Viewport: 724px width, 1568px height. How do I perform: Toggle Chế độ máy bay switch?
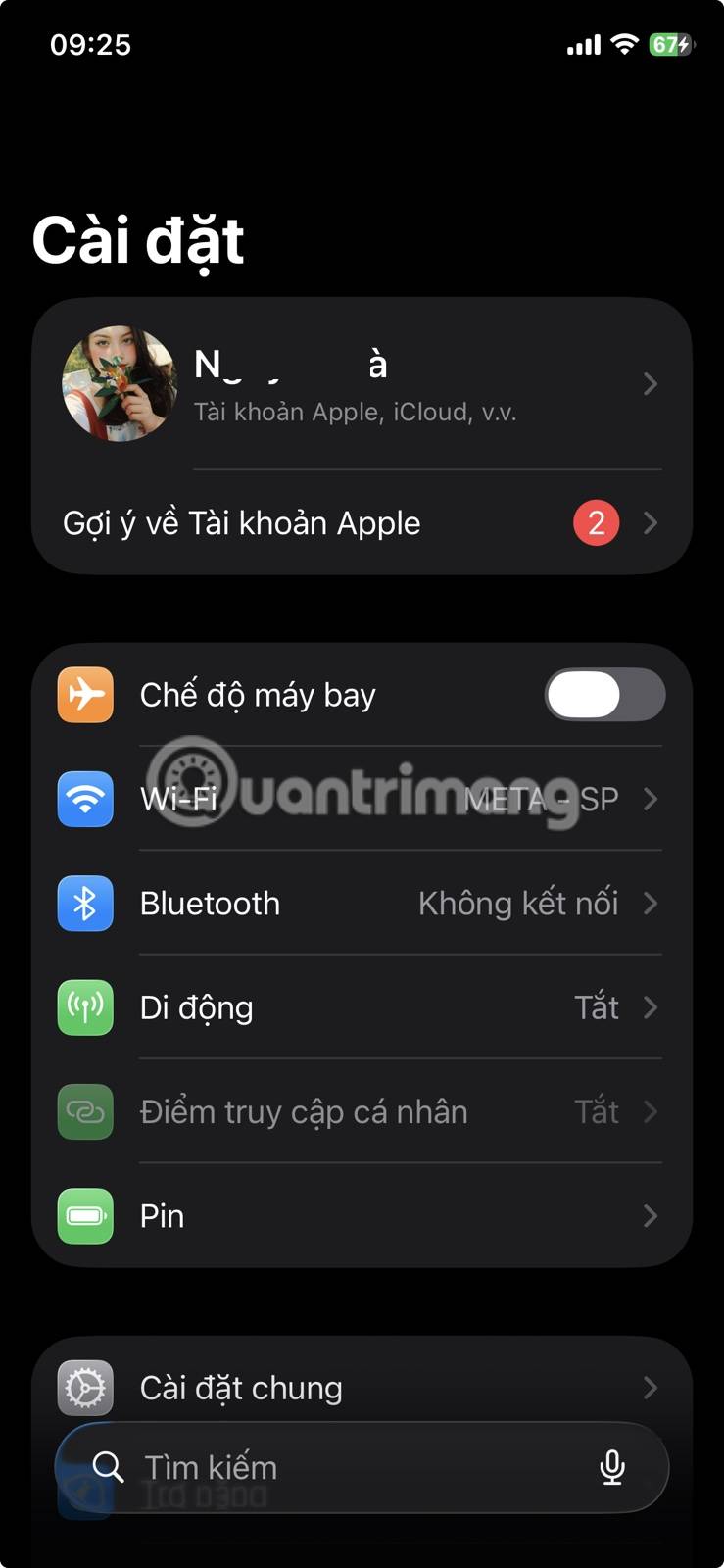(604, 695)
